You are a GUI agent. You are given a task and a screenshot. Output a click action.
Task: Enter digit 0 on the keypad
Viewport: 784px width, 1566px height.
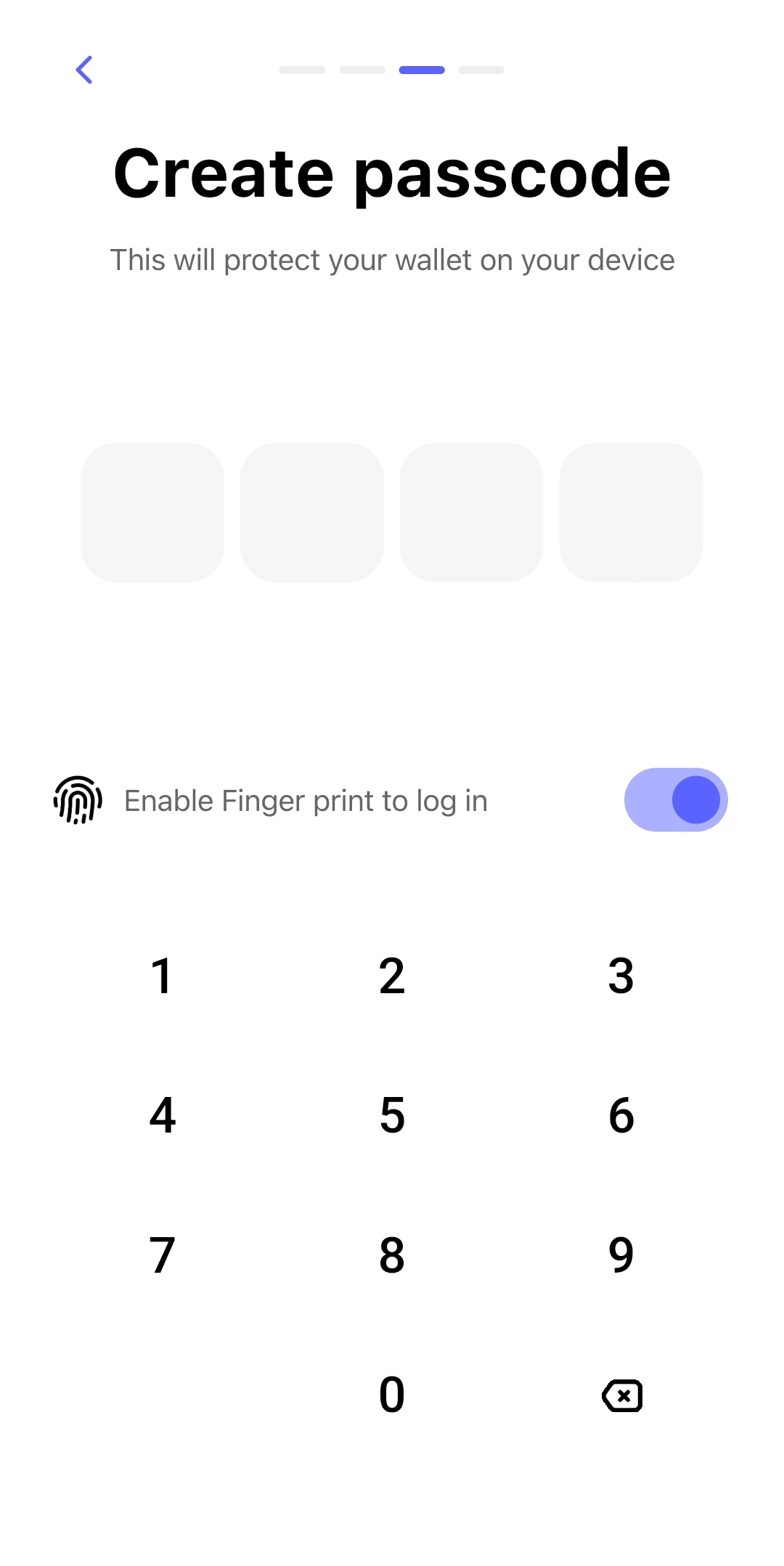(x=392, y=1395)
